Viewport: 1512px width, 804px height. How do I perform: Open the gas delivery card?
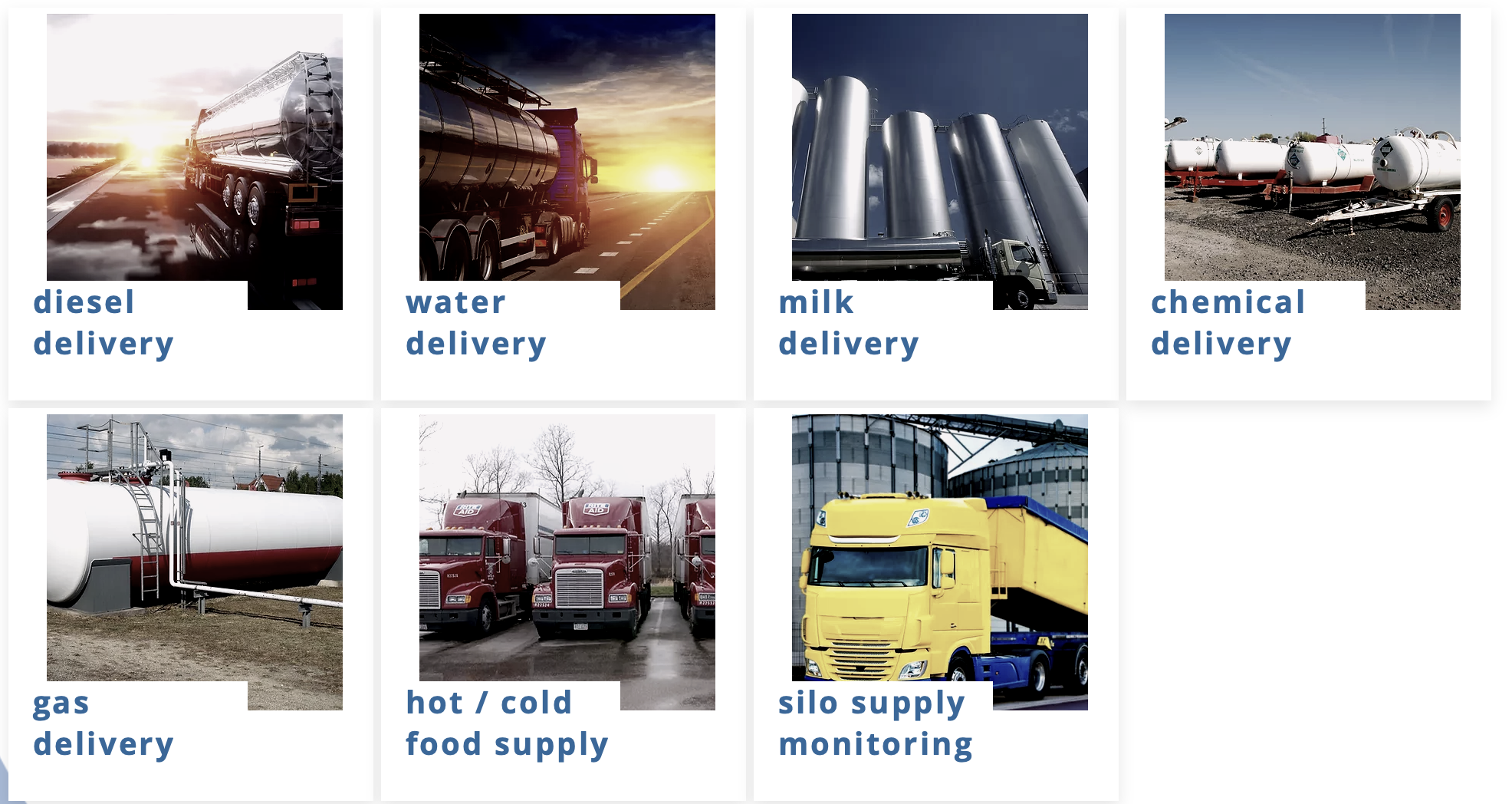(x=192, y=604)
